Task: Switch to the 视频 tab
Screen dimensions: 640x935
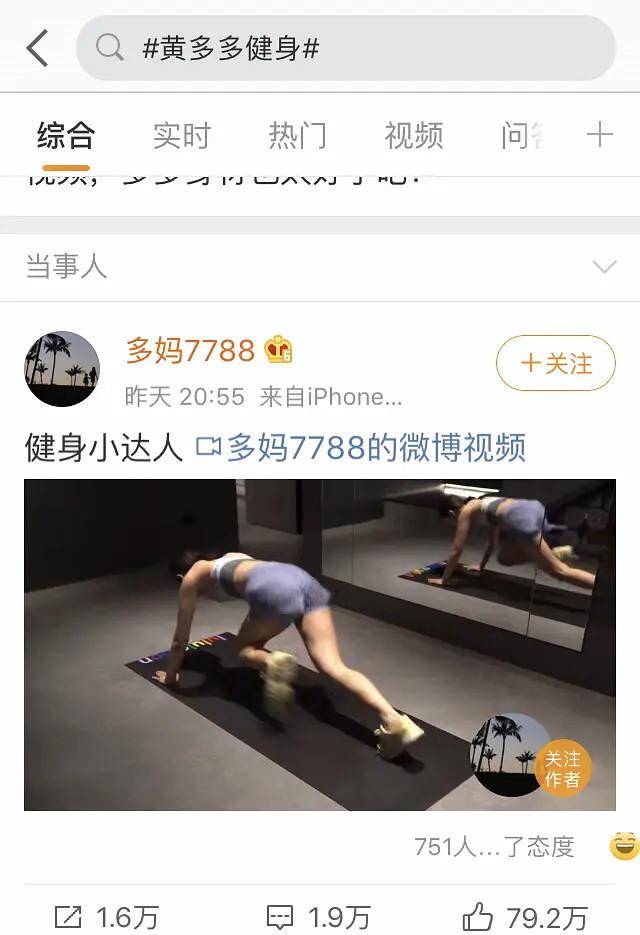Action: (x=413, y=135)
